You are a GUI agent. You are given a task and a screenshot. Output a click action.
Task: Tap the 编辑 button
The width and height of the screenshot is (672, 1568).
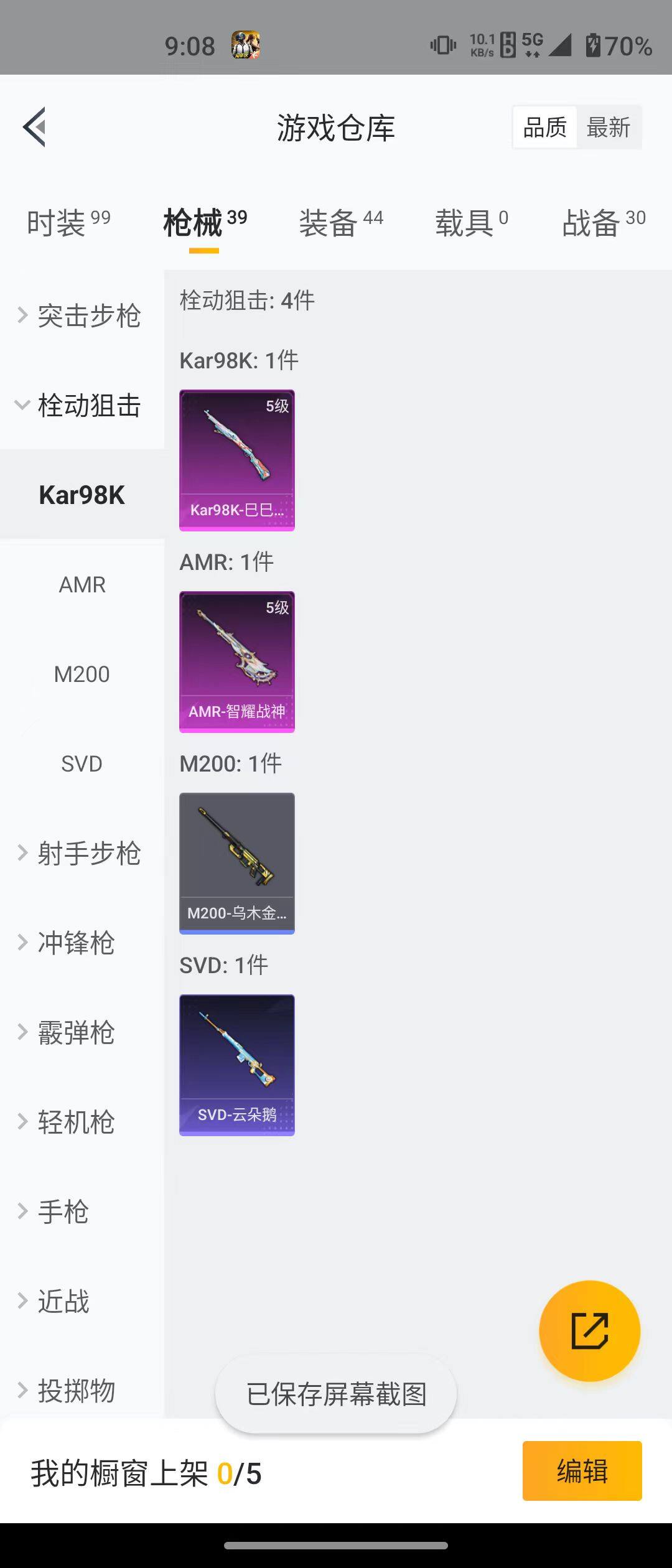(582, 1471)
